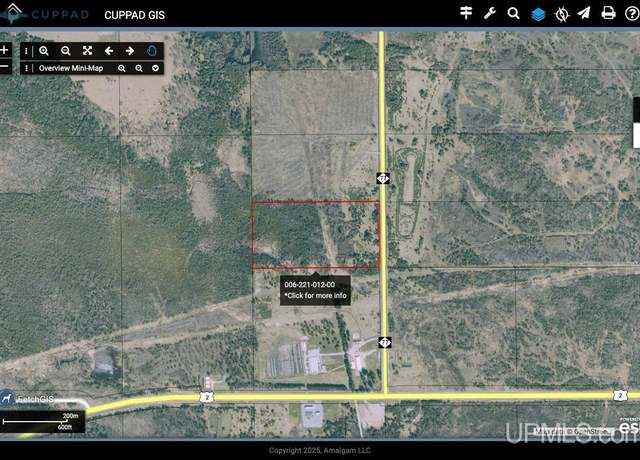Open the search tool in top toolbar
This screenshot has width=640, height=460.
[x=513, y=14]
